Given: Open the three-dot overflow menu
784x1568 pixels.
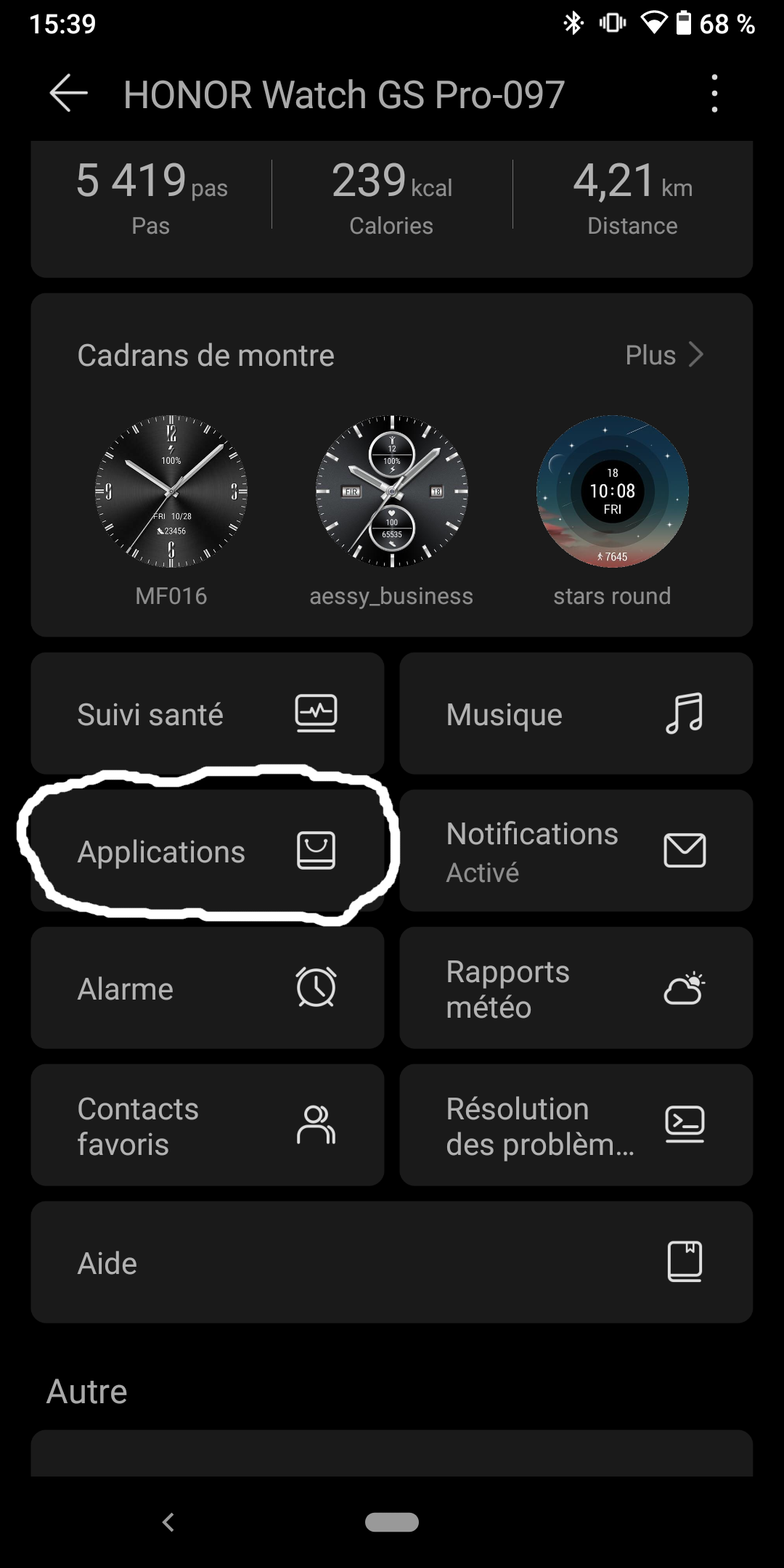Looking at the screenshot, I should coord(714,94).
